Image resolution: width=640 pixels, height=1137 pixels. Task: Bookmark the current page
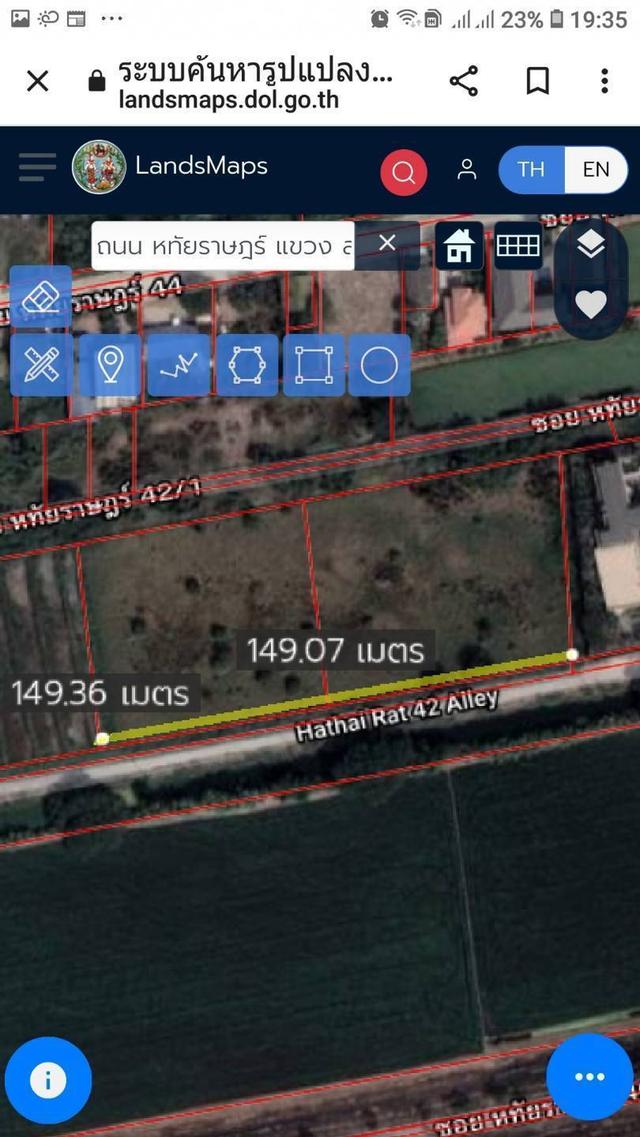click(x=537, y=80)
